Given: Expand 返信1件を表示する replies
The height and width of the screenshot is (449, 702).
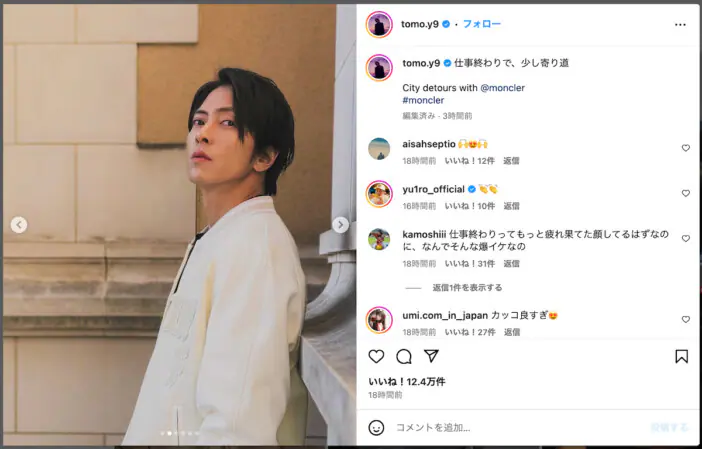Looking at the screenshot, I should pos(467,287).
